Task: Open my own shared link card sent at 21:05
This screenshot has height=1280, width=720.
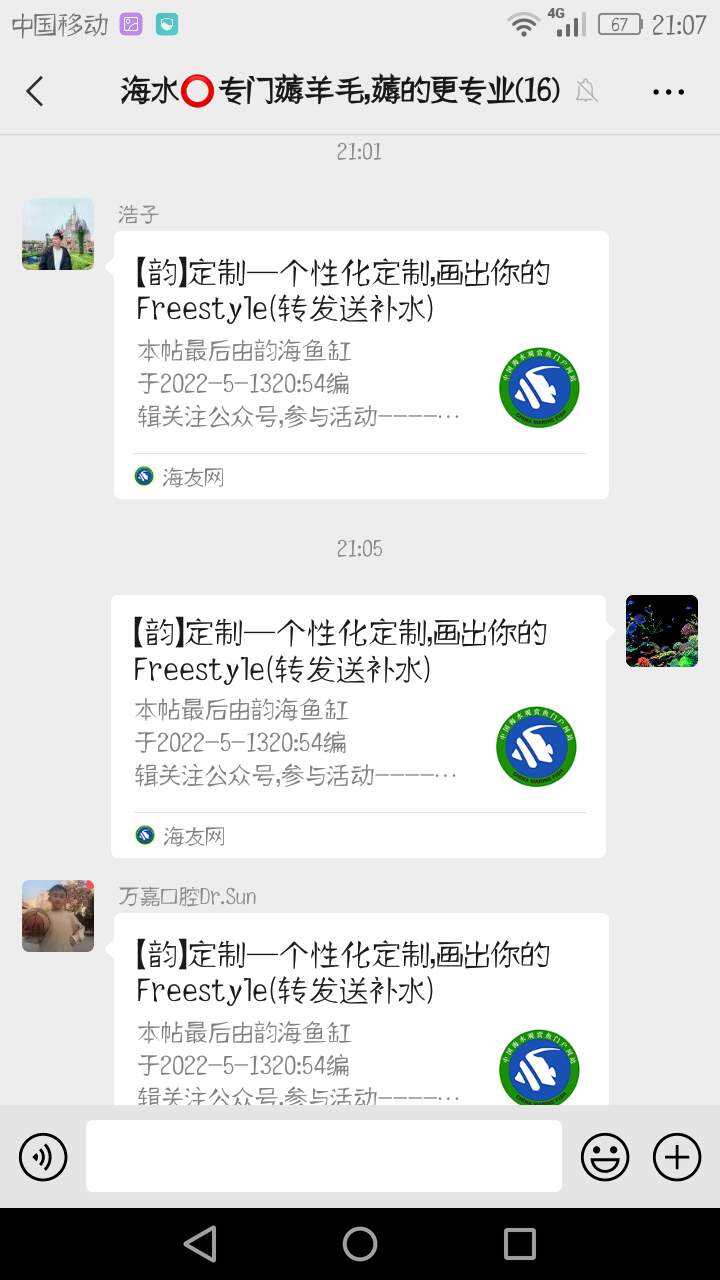Action: 358,726
